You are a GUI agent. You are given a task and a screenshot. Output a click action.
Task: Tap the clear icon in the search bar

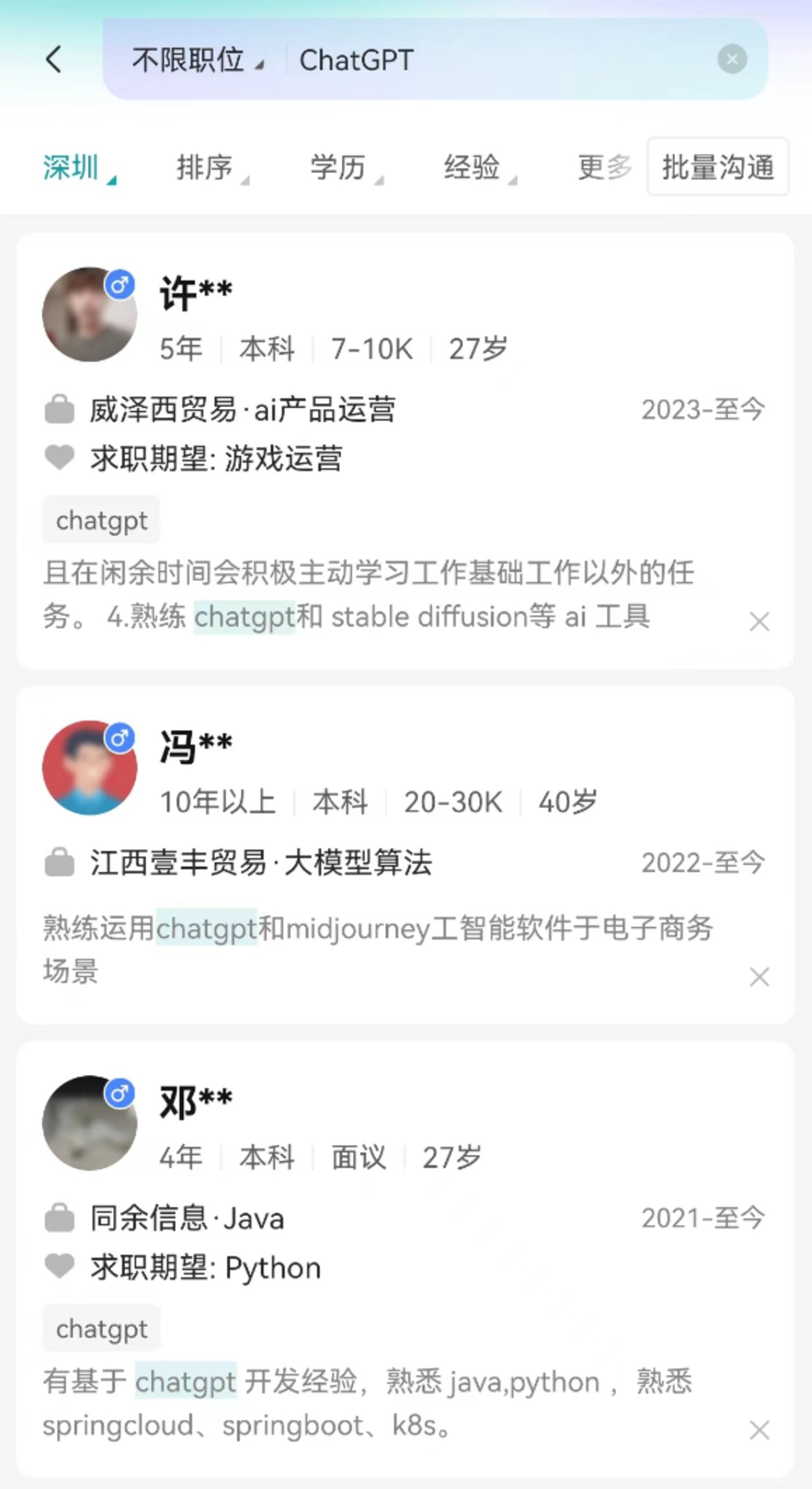pos(732,58)
